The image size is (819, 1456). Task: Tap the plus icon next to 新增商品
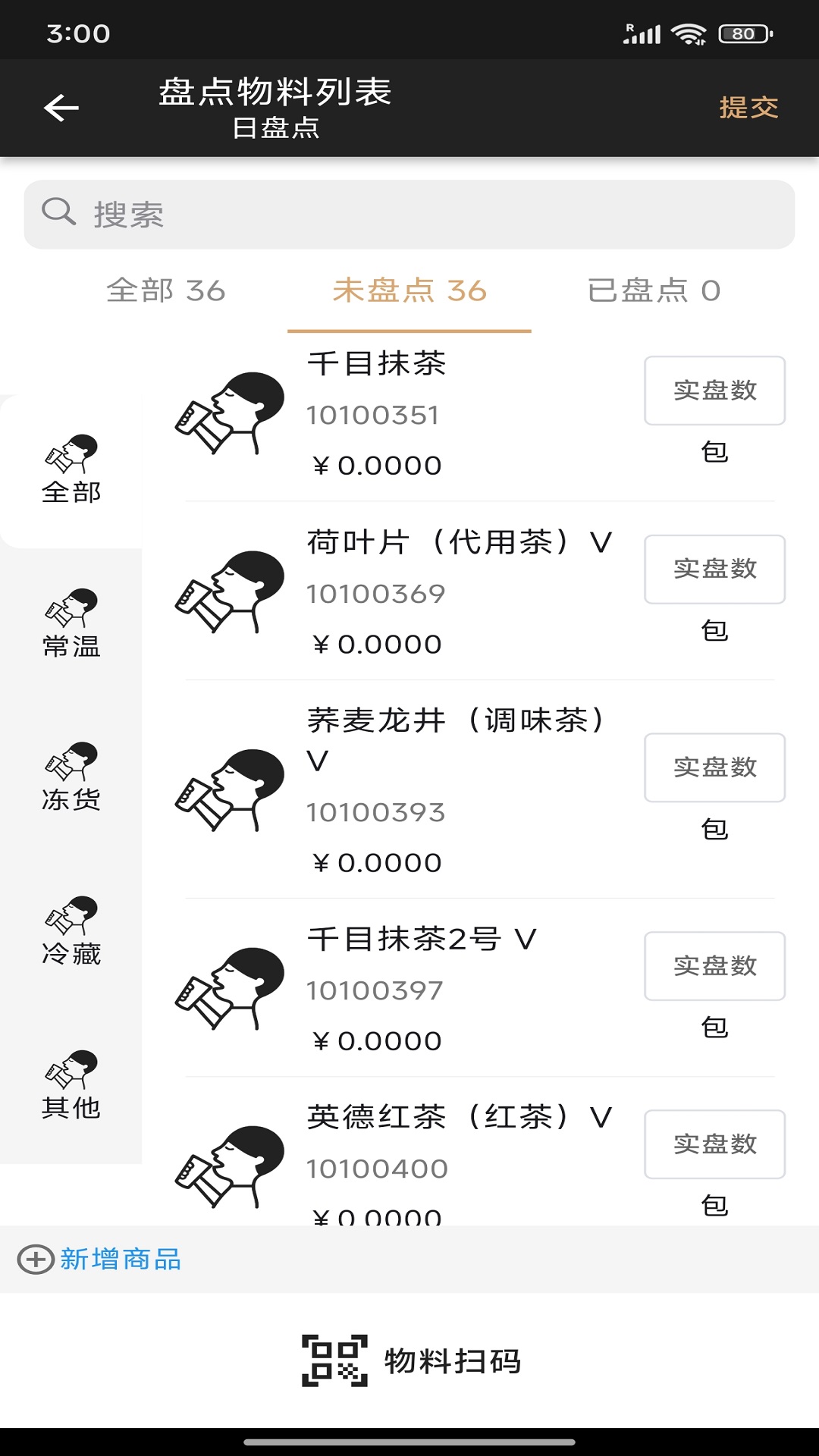point(33,1260)
